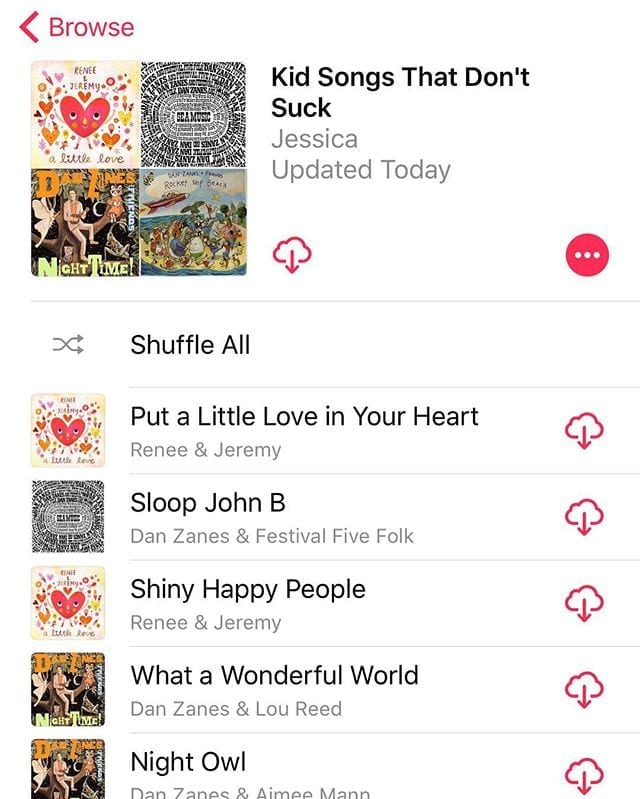Download What a Wonderful World
This screenshot has width=640, height=799.
point(586,689)
